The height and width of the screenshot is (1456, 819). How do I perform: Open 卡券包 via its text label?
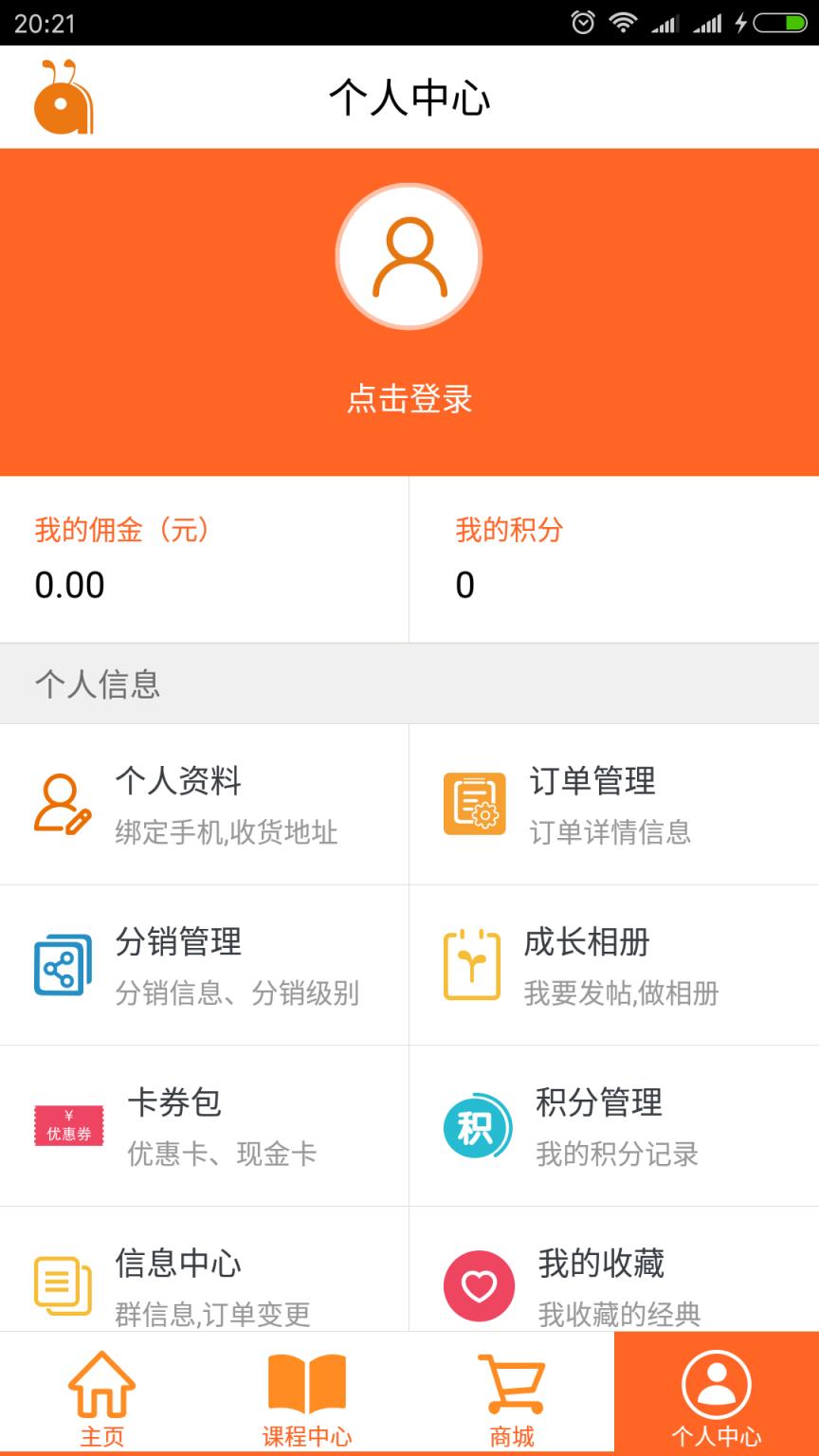(x=175, y=1102)
